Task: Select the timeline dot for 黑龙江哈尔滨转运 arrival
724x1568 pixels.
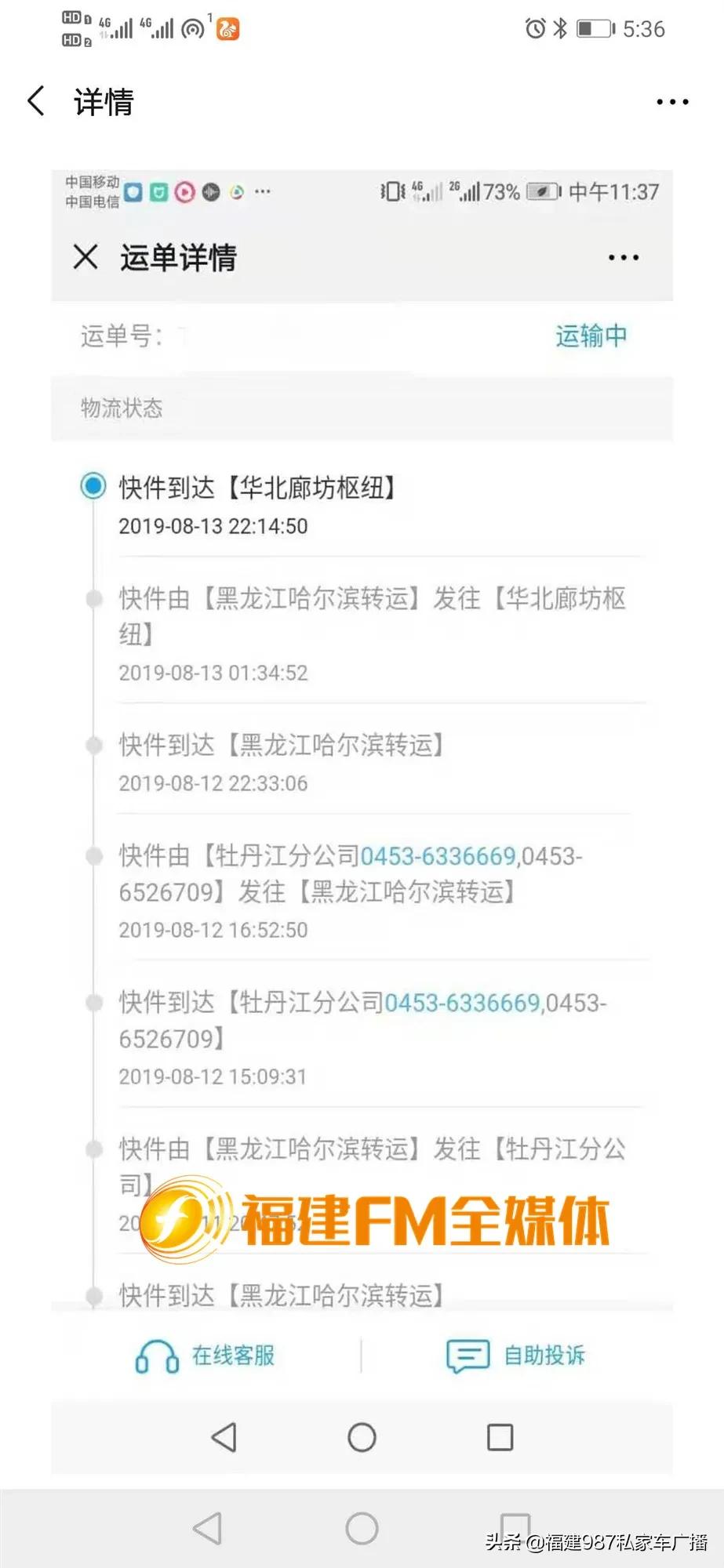Action: click(x=94, y=746)
